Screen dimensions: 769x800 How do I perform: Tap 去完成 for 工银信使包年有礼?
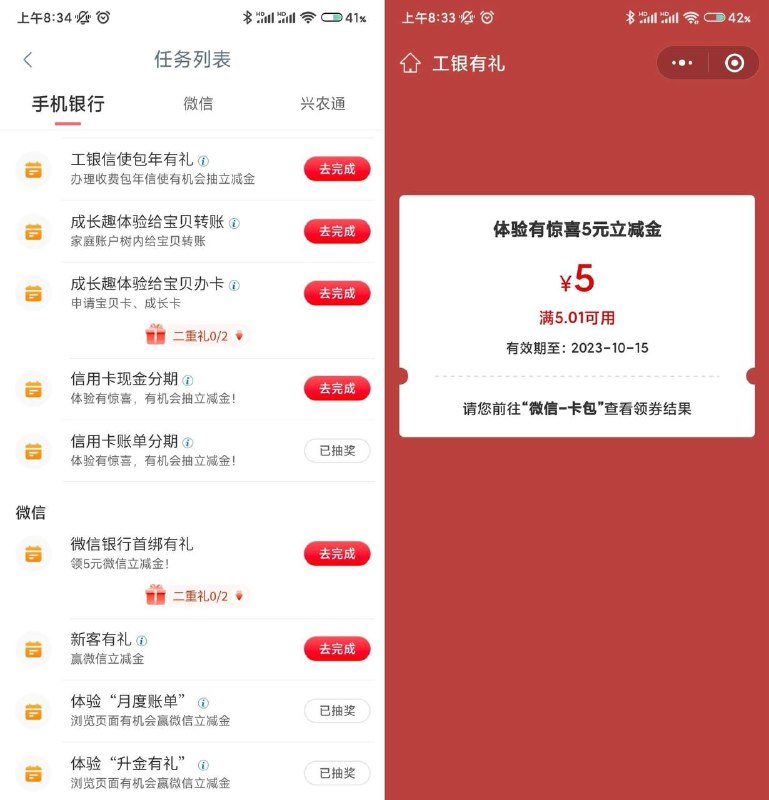337,169
